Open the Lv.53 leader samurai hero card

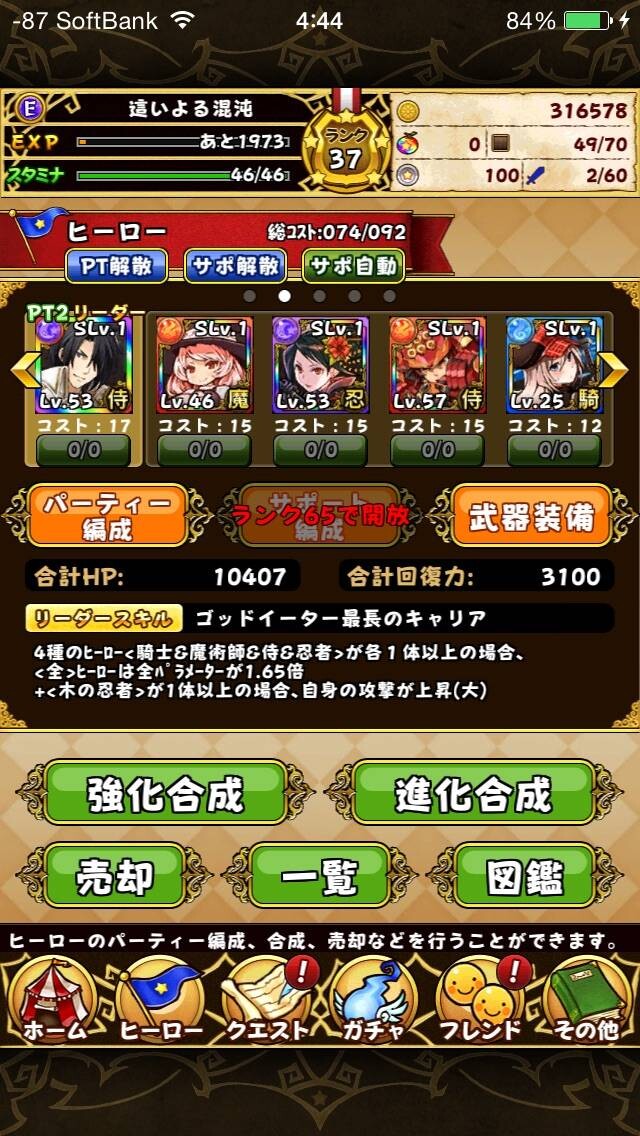[x=83, y=365]
